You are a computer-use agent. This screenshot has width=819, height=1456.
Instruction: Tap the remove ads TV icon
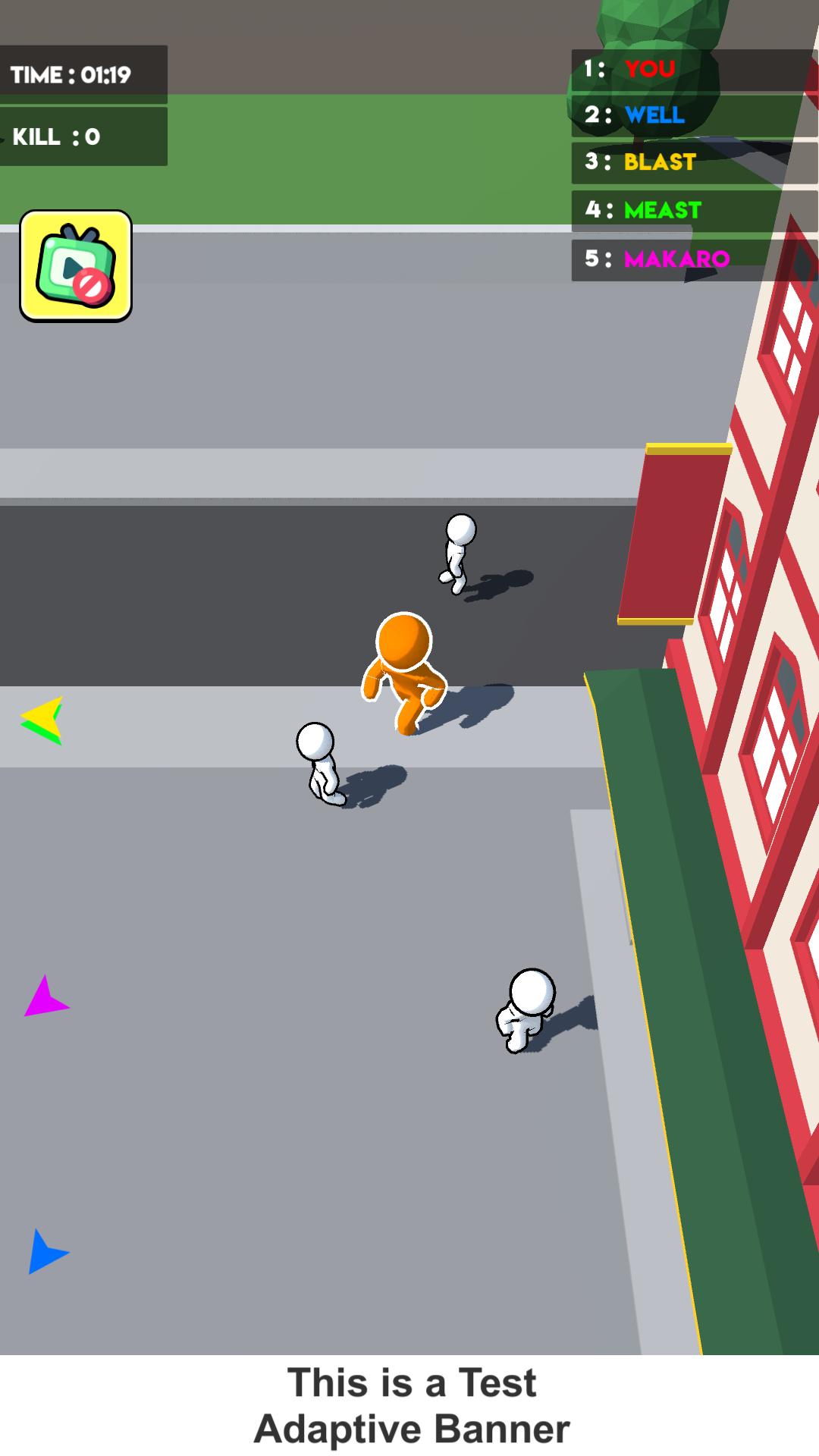(x=76, y=266)
